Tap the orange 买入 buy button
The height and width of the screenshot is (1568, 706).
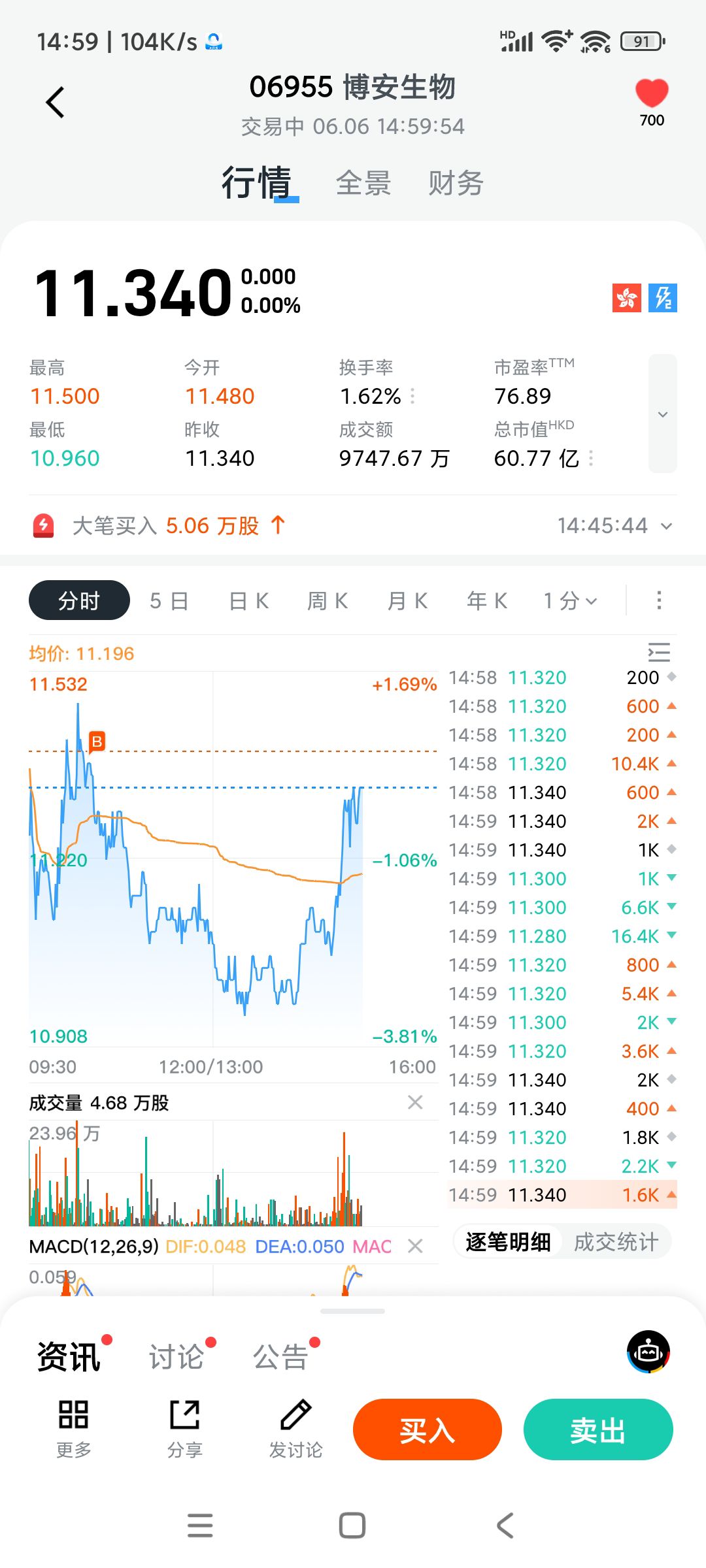[428, 1429]
